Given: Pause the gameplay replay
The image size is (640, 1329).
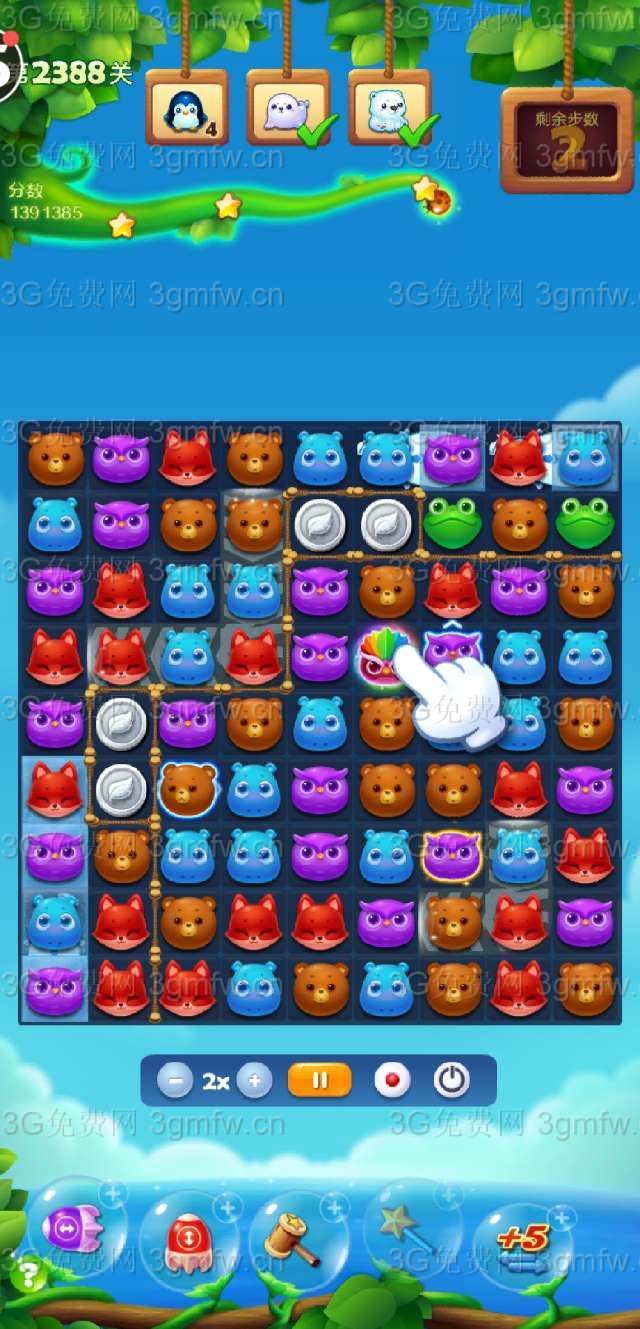Looking at the screenshot, I should [320, 1081].
